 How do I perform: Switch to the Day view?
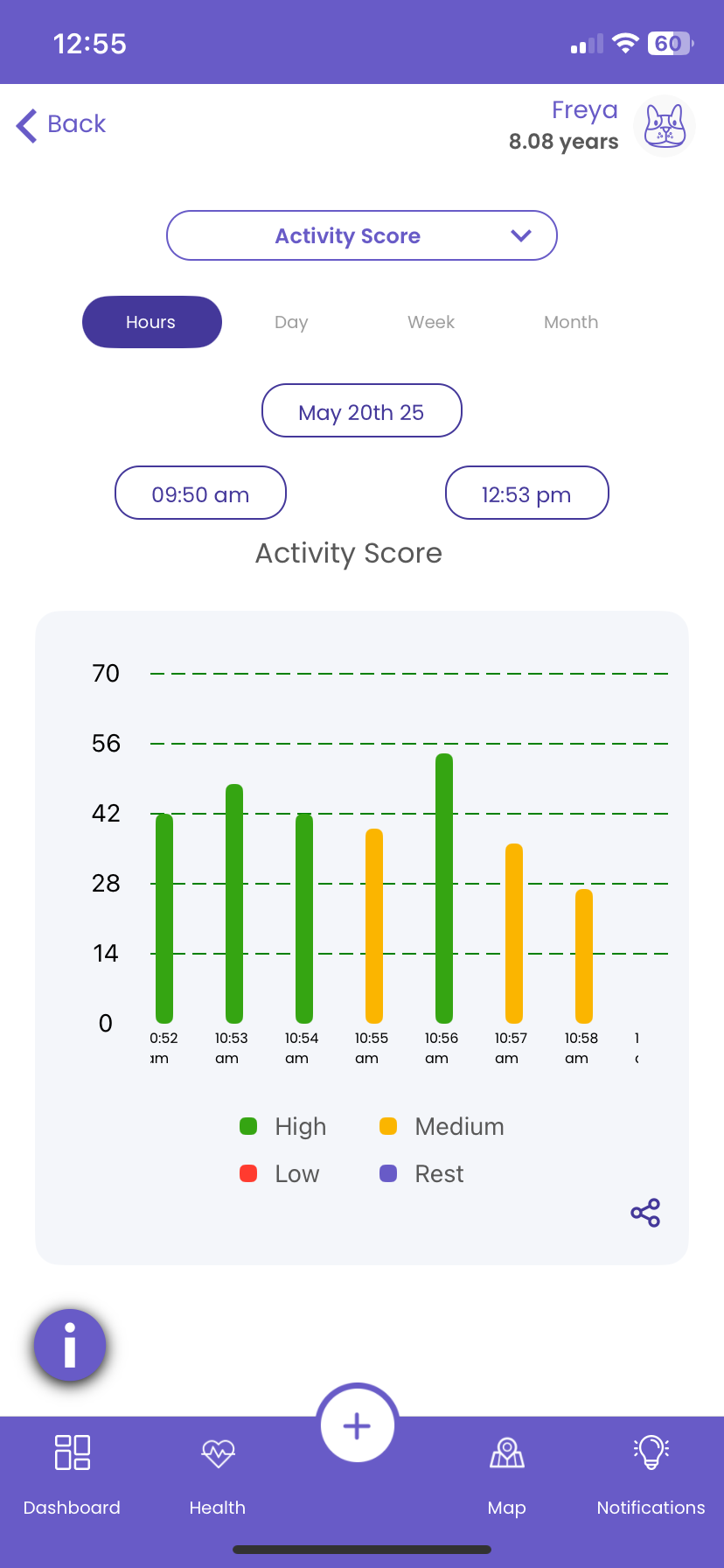[x=291, y=322]
